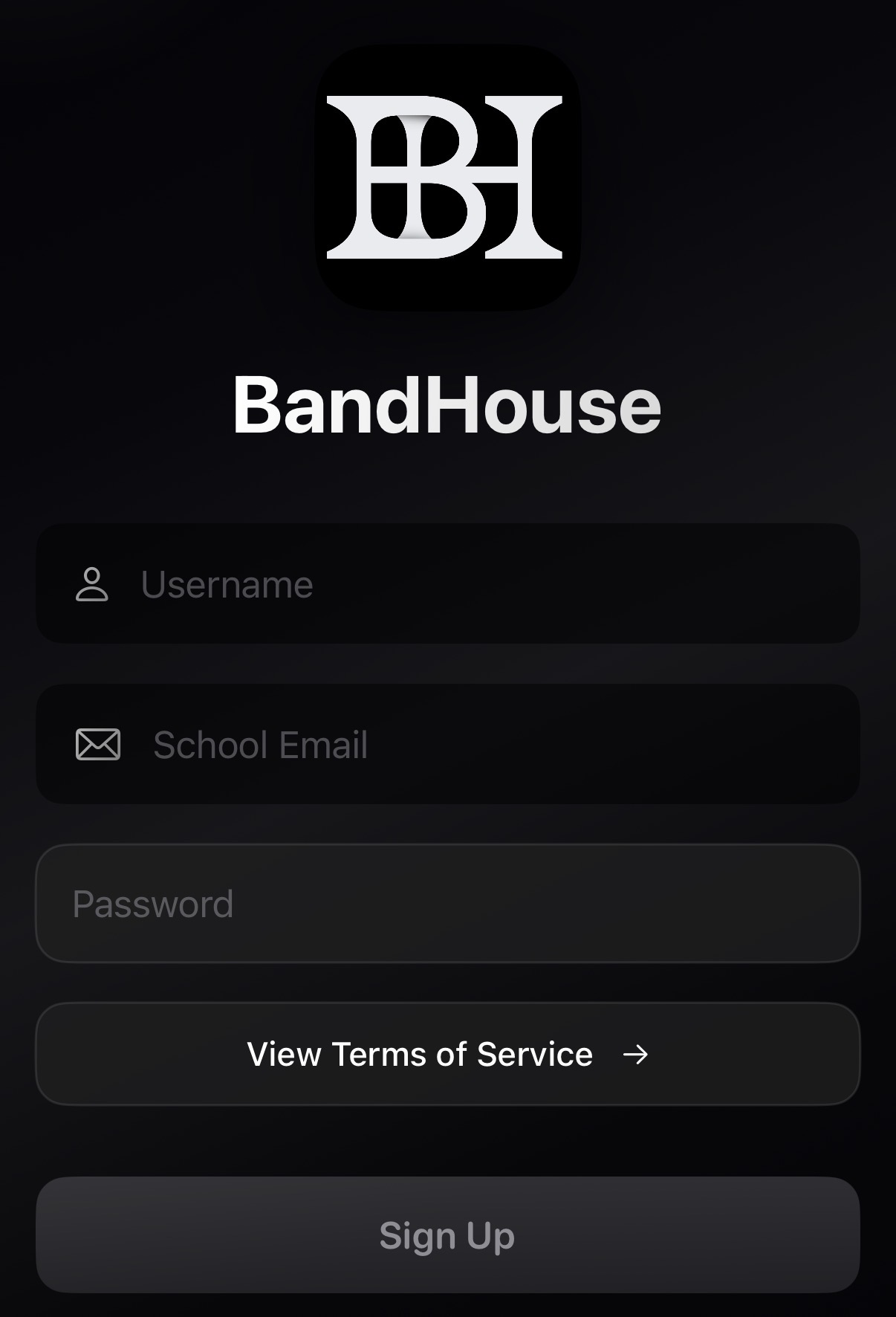Tap the Username placeholder text
896x1317 pixels.
tap(228, 584)
